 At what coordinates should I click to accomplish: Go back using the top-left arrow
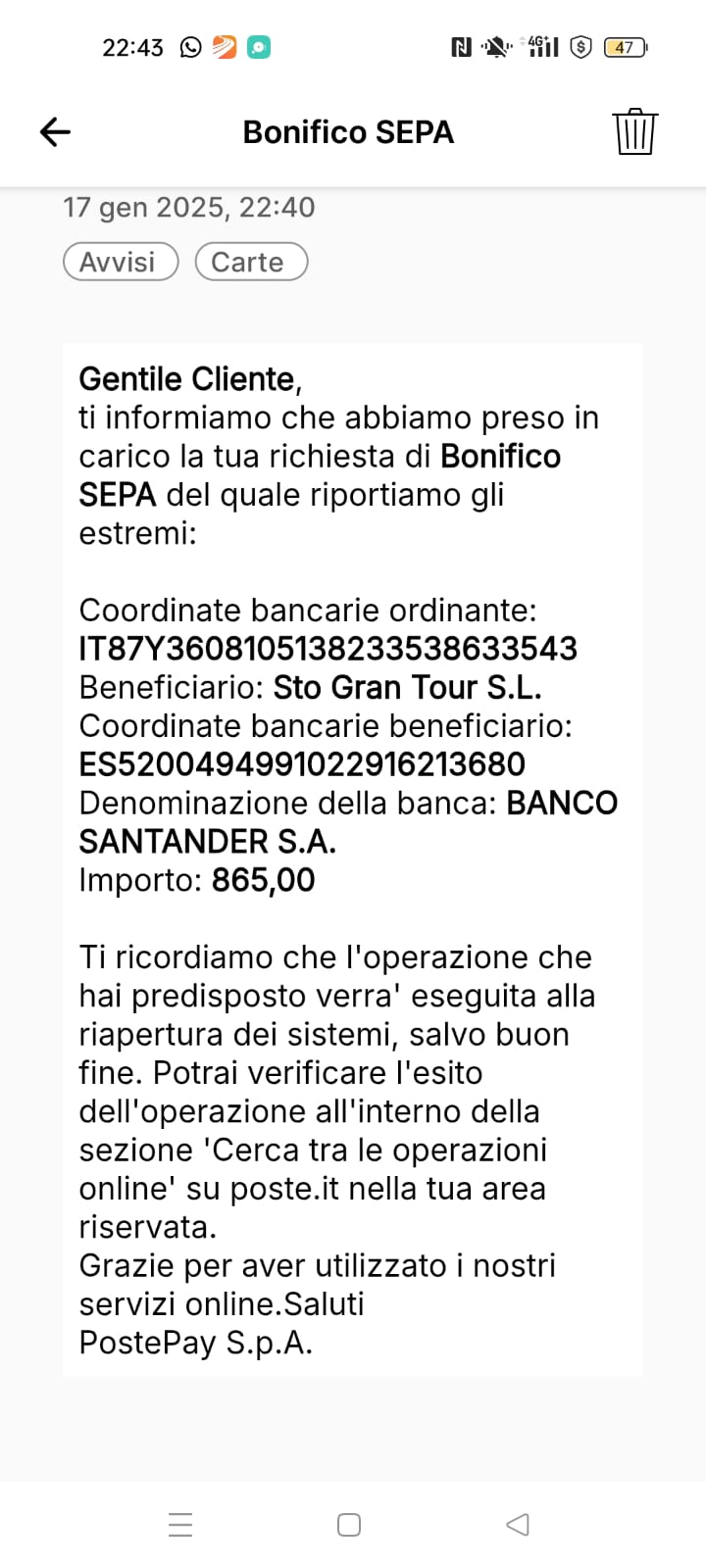(x=55, y=131)
